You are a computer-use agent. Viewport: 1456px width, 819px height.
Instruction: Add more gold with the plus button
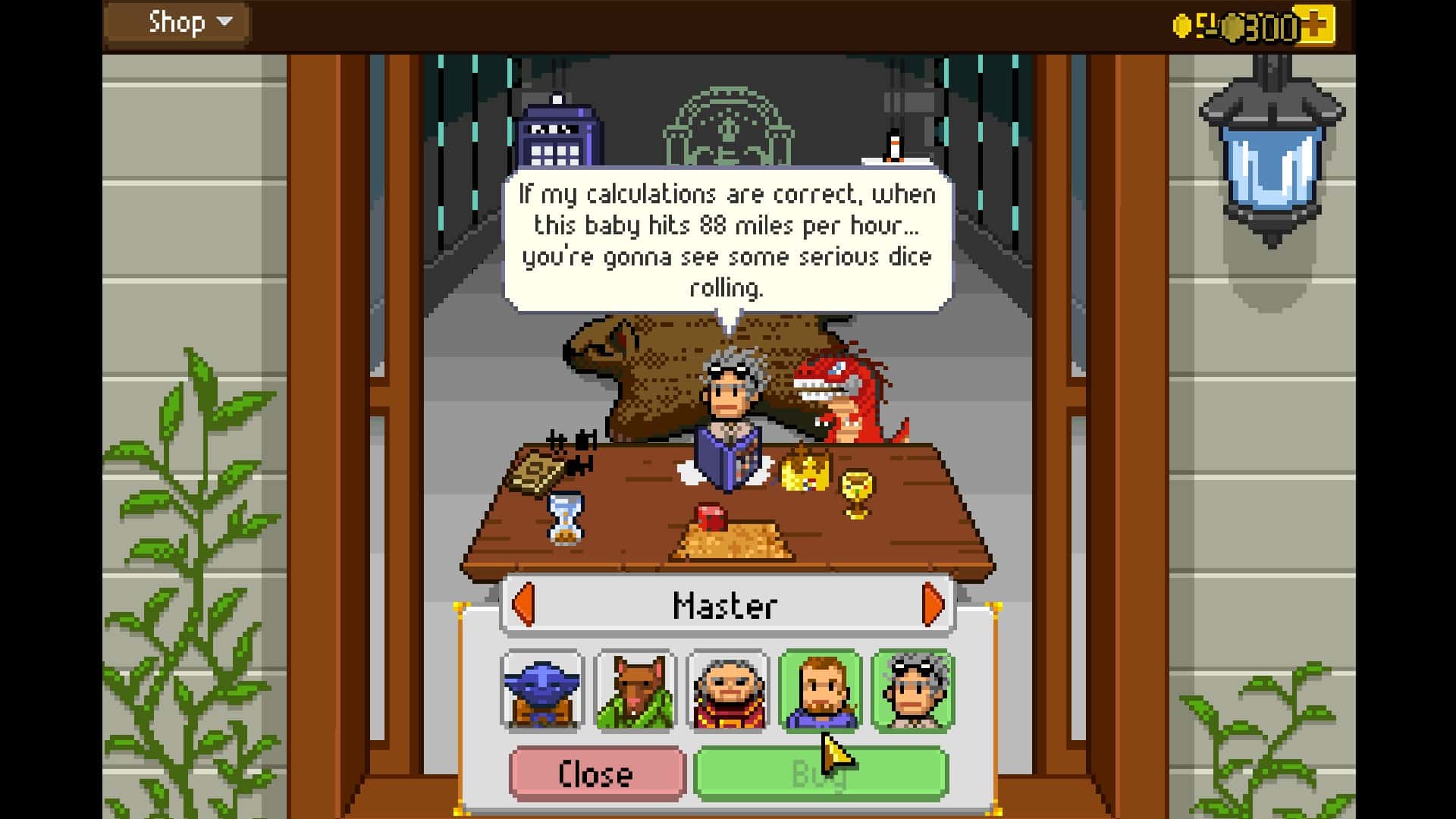1316,26
